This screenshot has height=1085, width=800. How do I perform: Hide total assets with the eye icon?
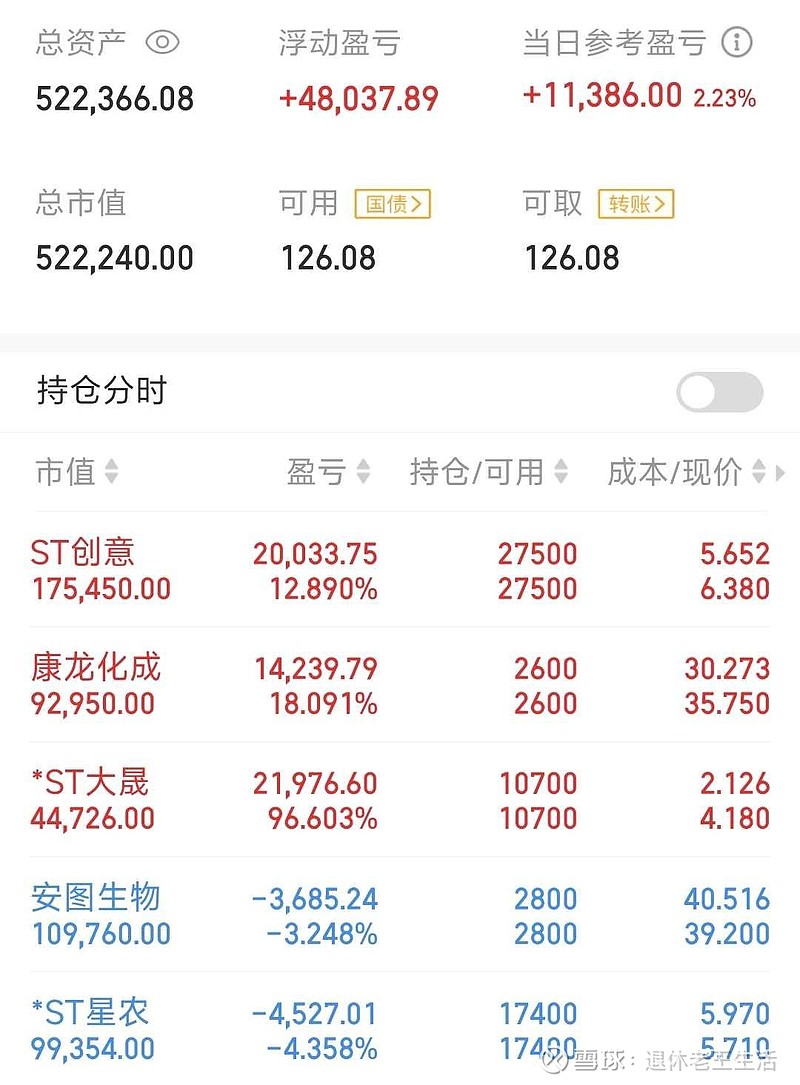[x=162, y=42]
